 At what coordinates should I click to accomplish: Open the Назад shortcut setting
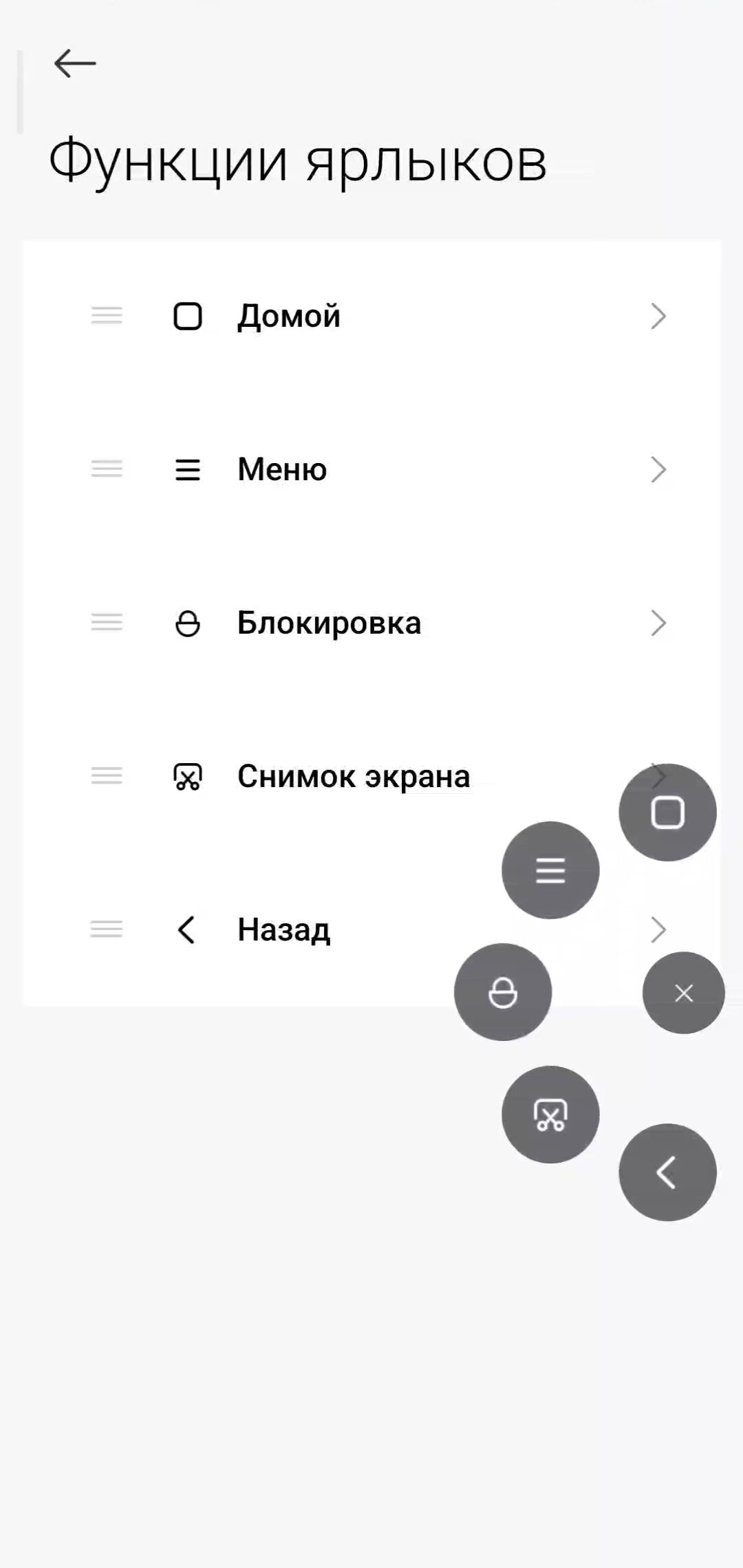283,930
